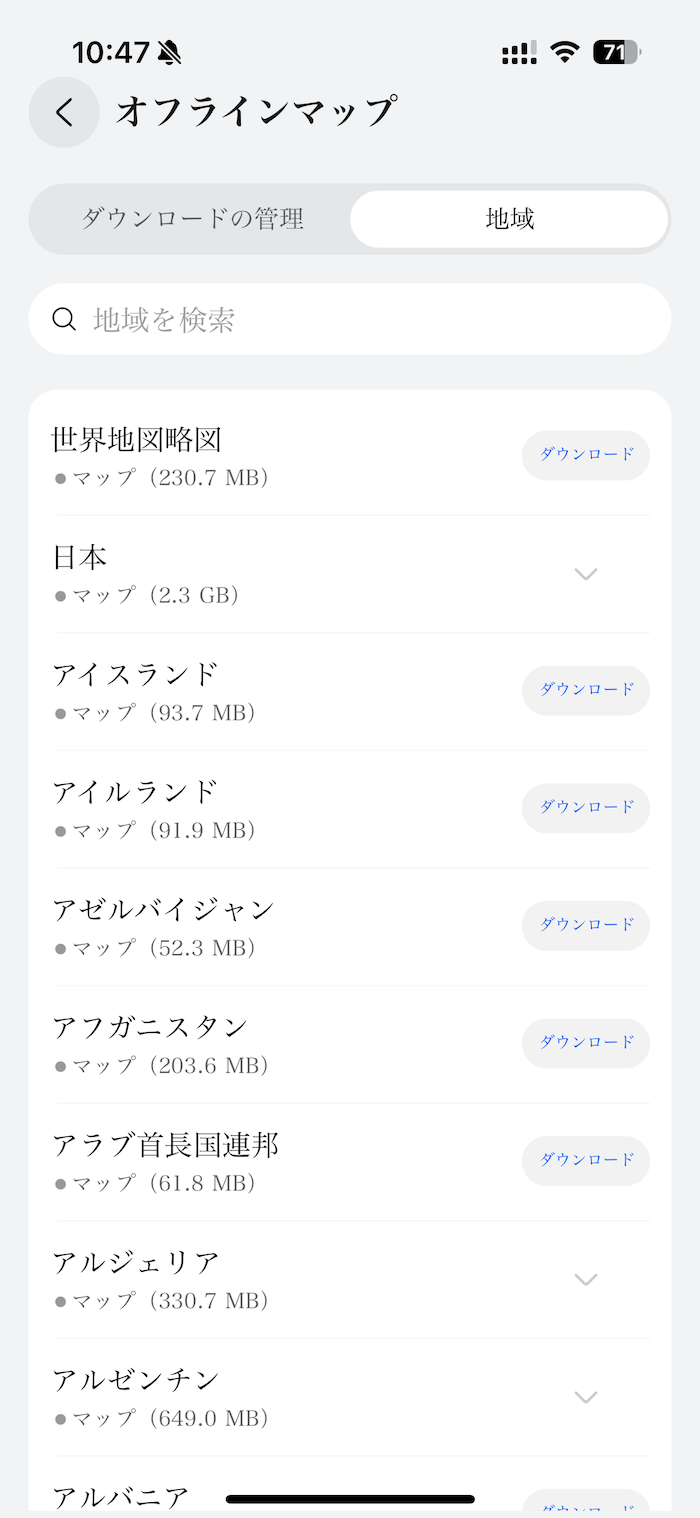Expand the アルゼンチン sub-regions
Screen dimensions: 700x1518
586,1397
